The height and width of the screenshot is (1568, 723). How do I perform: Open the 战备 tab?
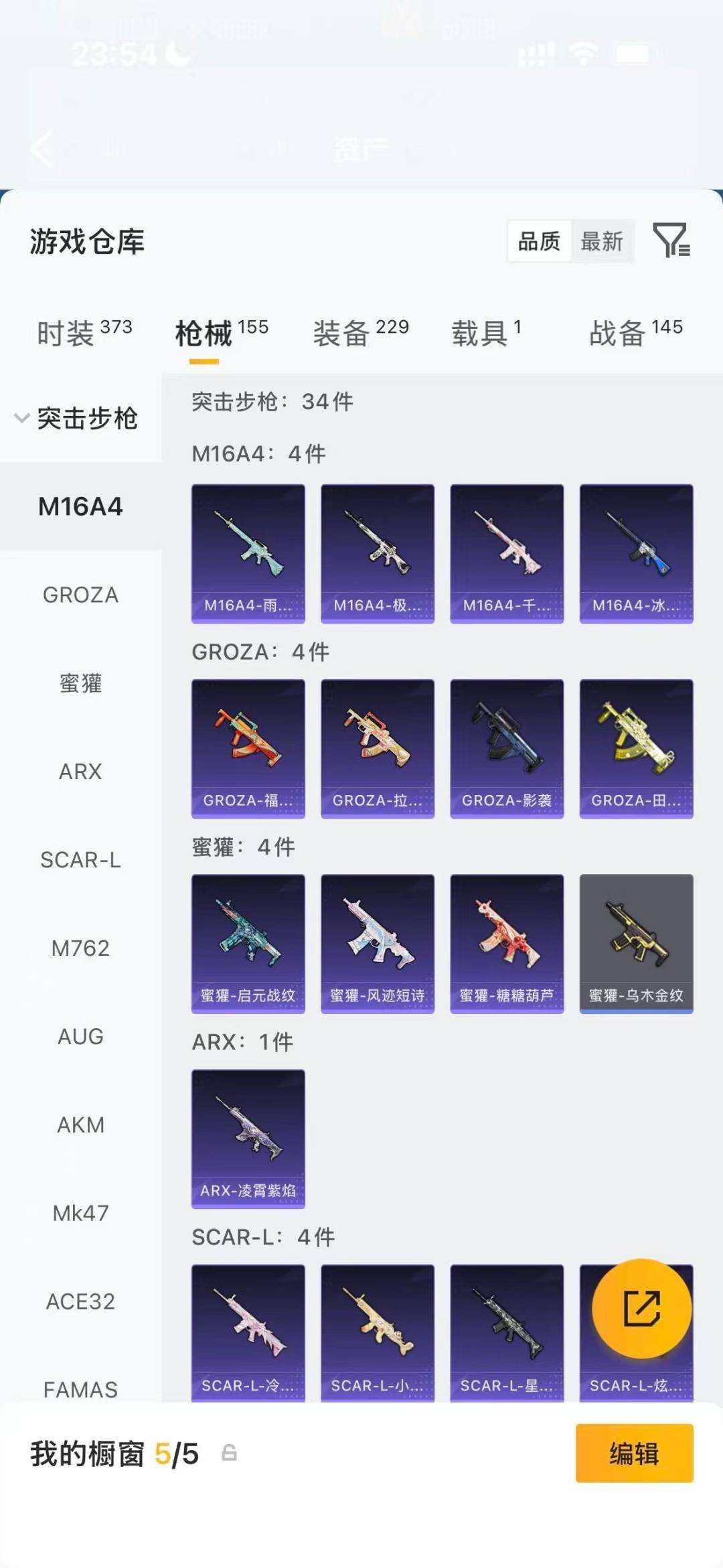635,333
